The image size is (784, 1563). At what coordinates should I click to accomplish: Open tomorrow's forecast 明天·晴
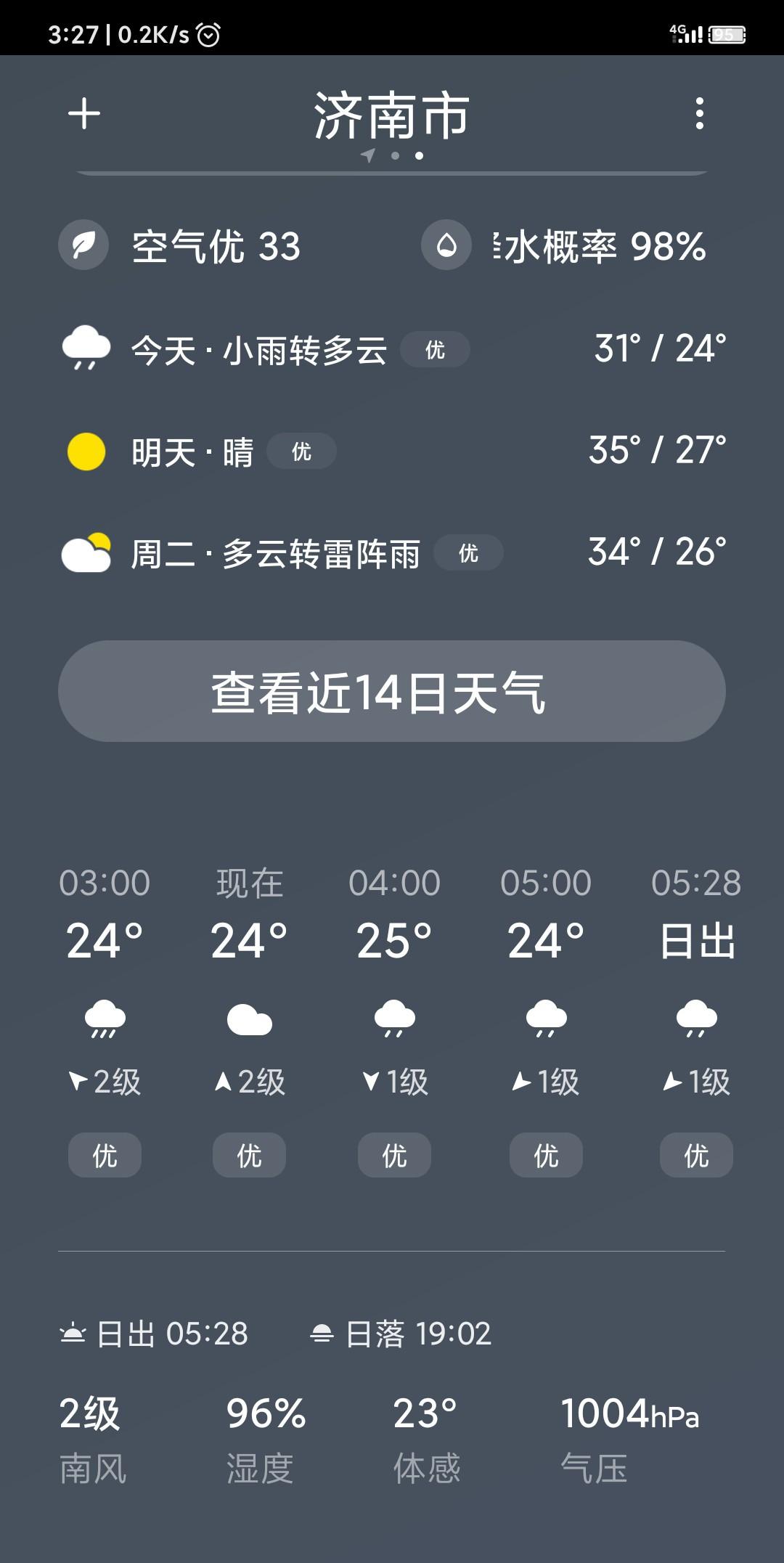tap(392, 451)
